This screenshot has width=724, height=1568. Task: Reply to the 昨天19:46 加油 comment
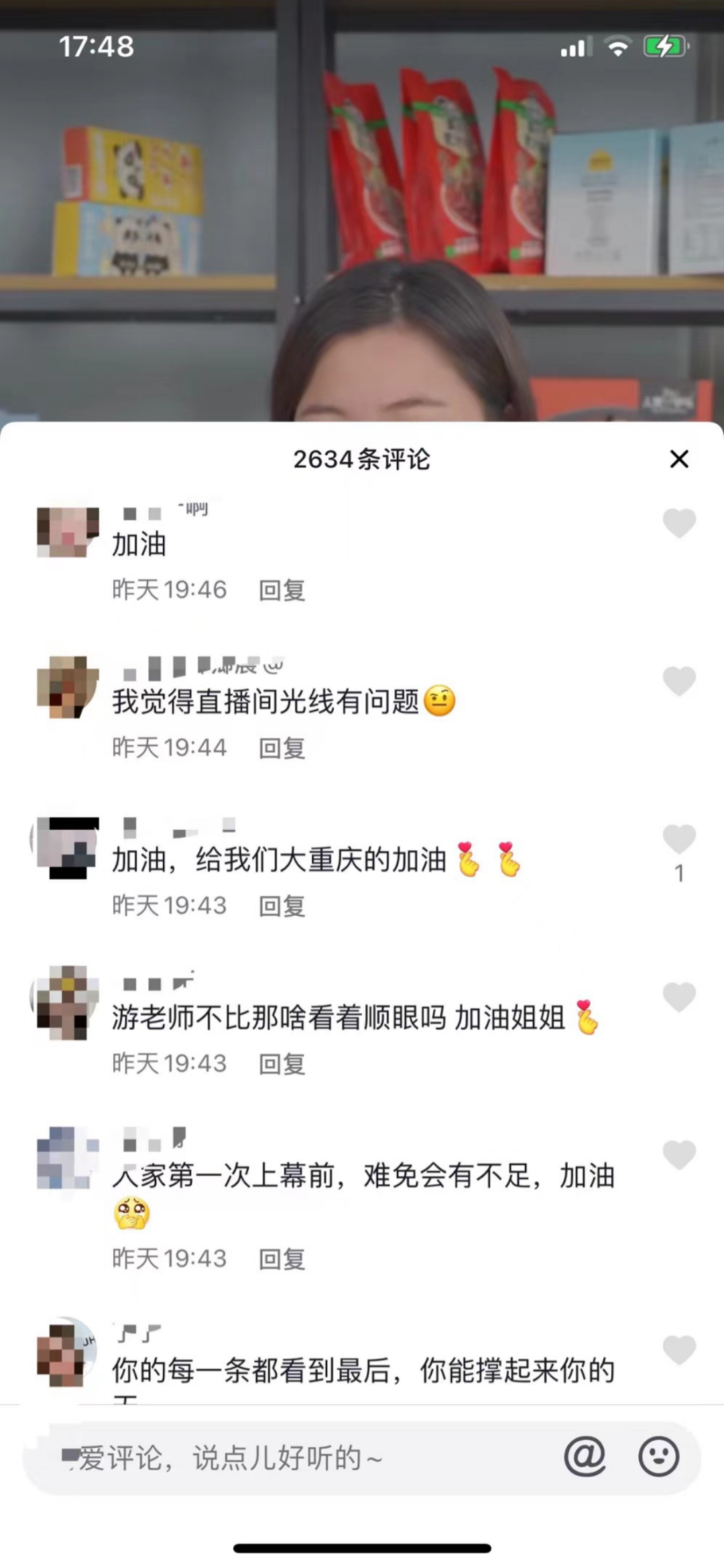coord(282,591)
